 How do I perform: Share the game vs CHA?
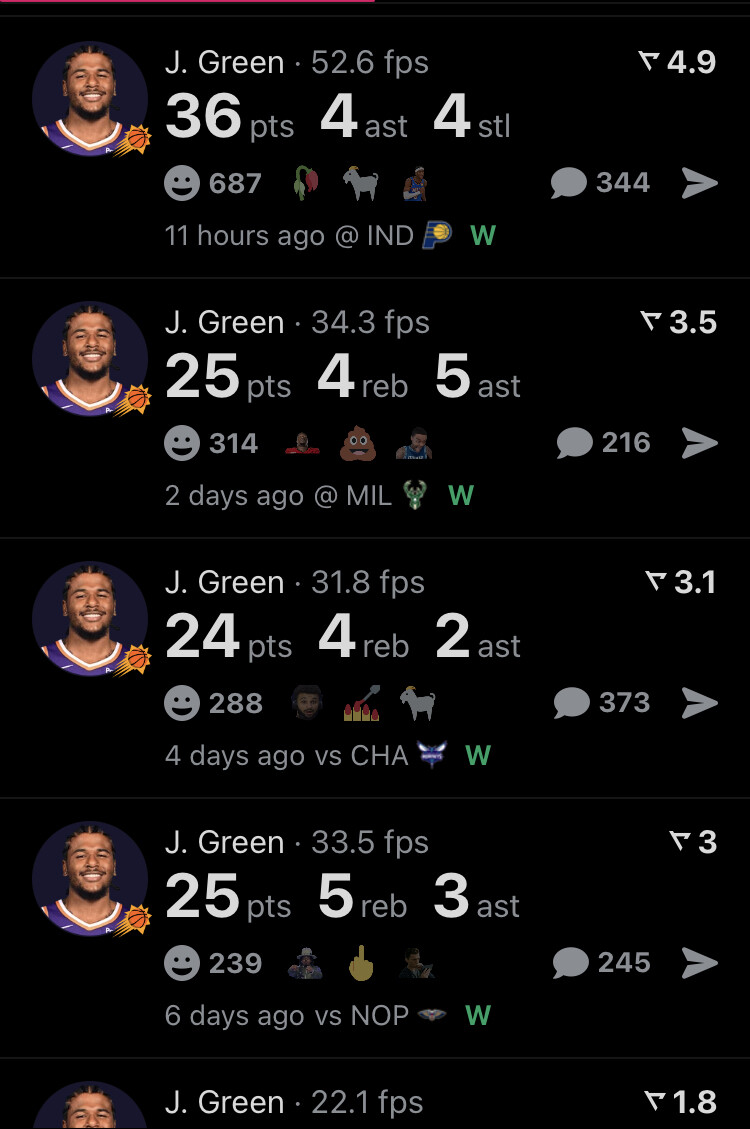700,703
